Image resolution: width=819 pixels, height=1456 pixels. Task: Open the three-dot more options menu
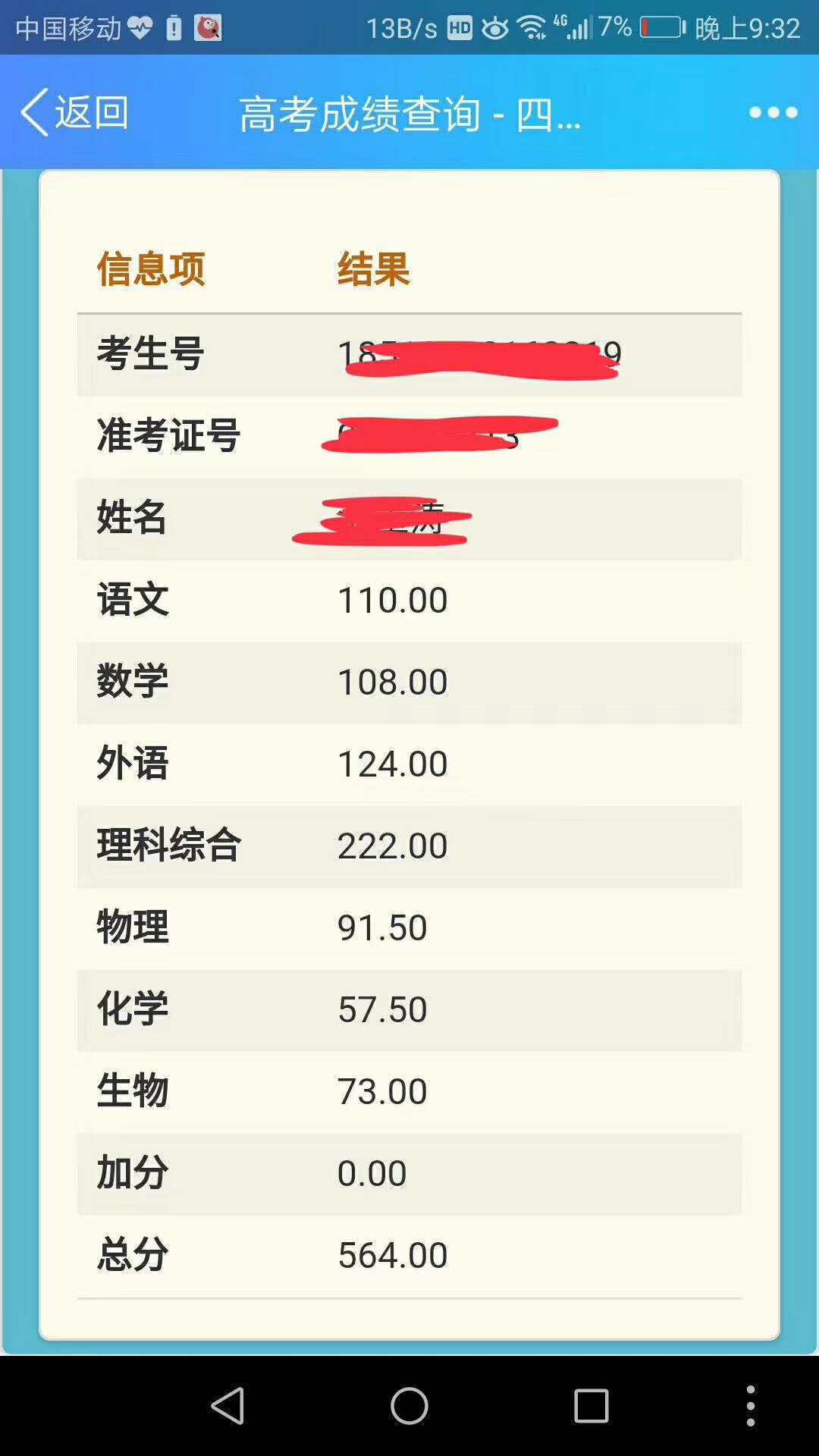[x=773, y=112]
